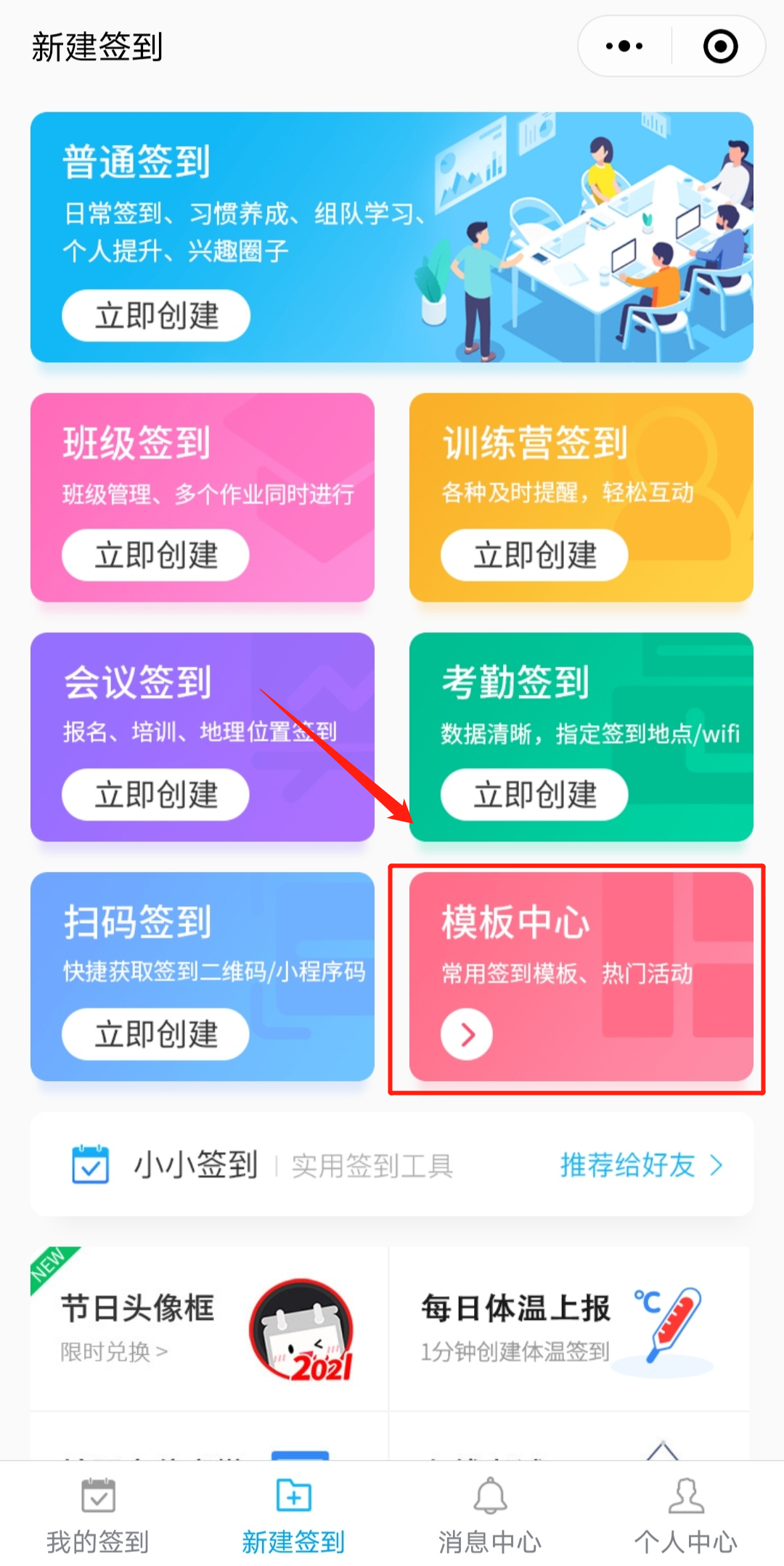Viewport: 784px width, 1566px height.
Task: Tap 立即创建 under 考勤签到
Action: tap(534, 795)
